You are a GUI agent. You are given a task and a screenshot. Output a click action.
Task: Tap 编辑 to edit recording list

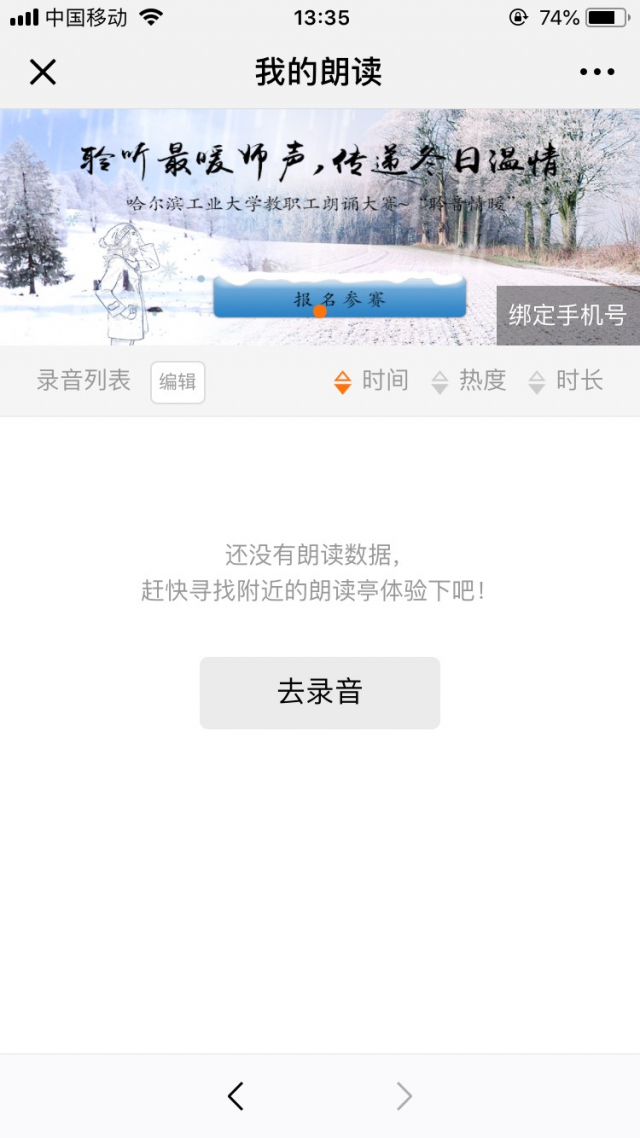coord(178,382)
